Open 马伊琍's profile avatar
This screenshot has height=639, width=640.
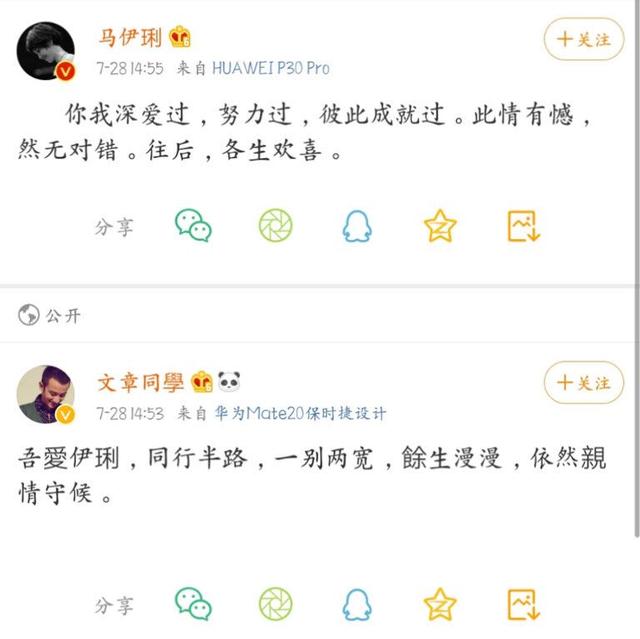pyautogui.click(x=47, y=50)
